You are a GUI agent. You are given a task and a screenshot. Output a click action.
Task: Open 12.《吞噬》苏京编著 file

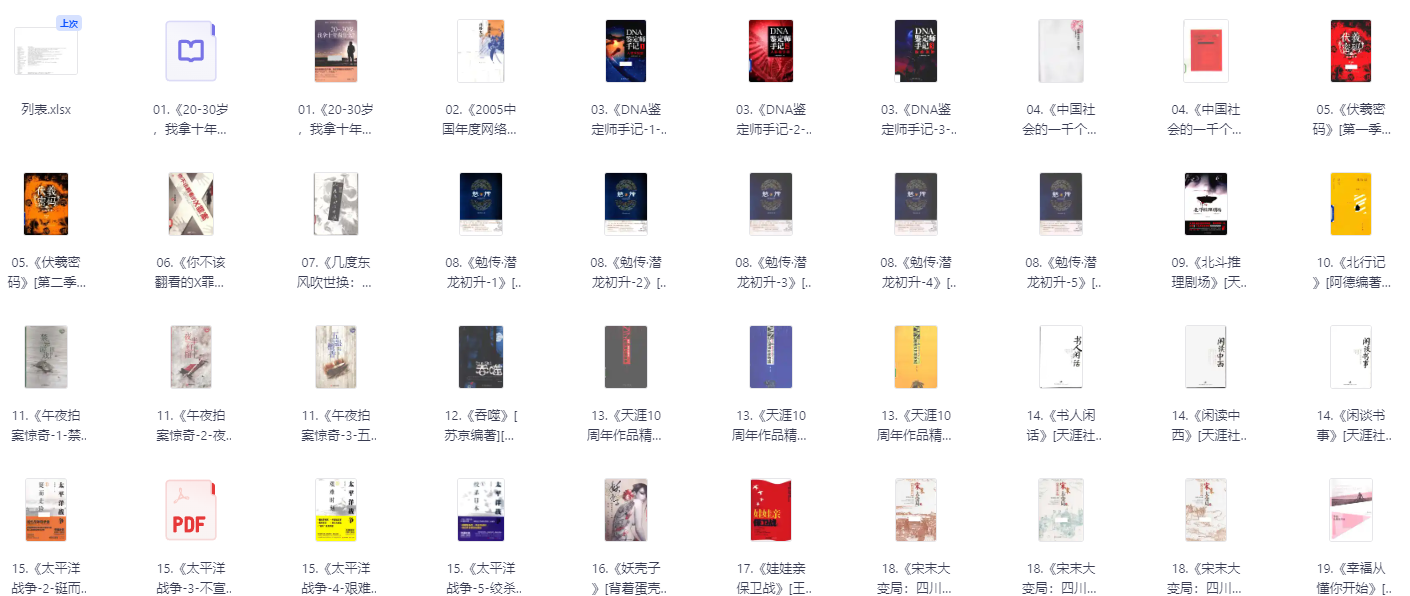tap(480, 357)
